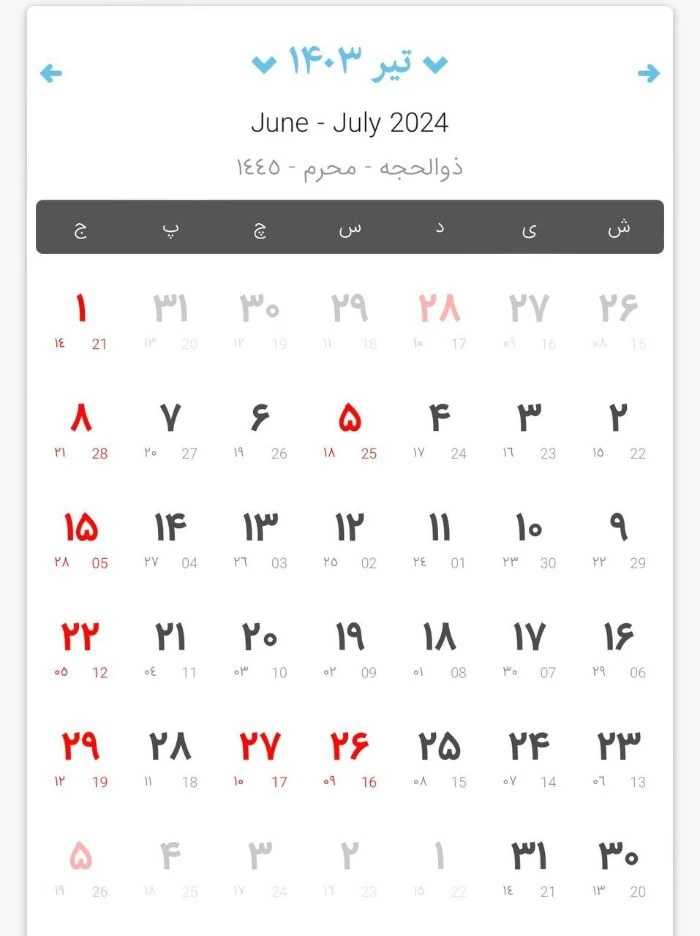Select day ۱۵ shown in red

click(82, 527)
